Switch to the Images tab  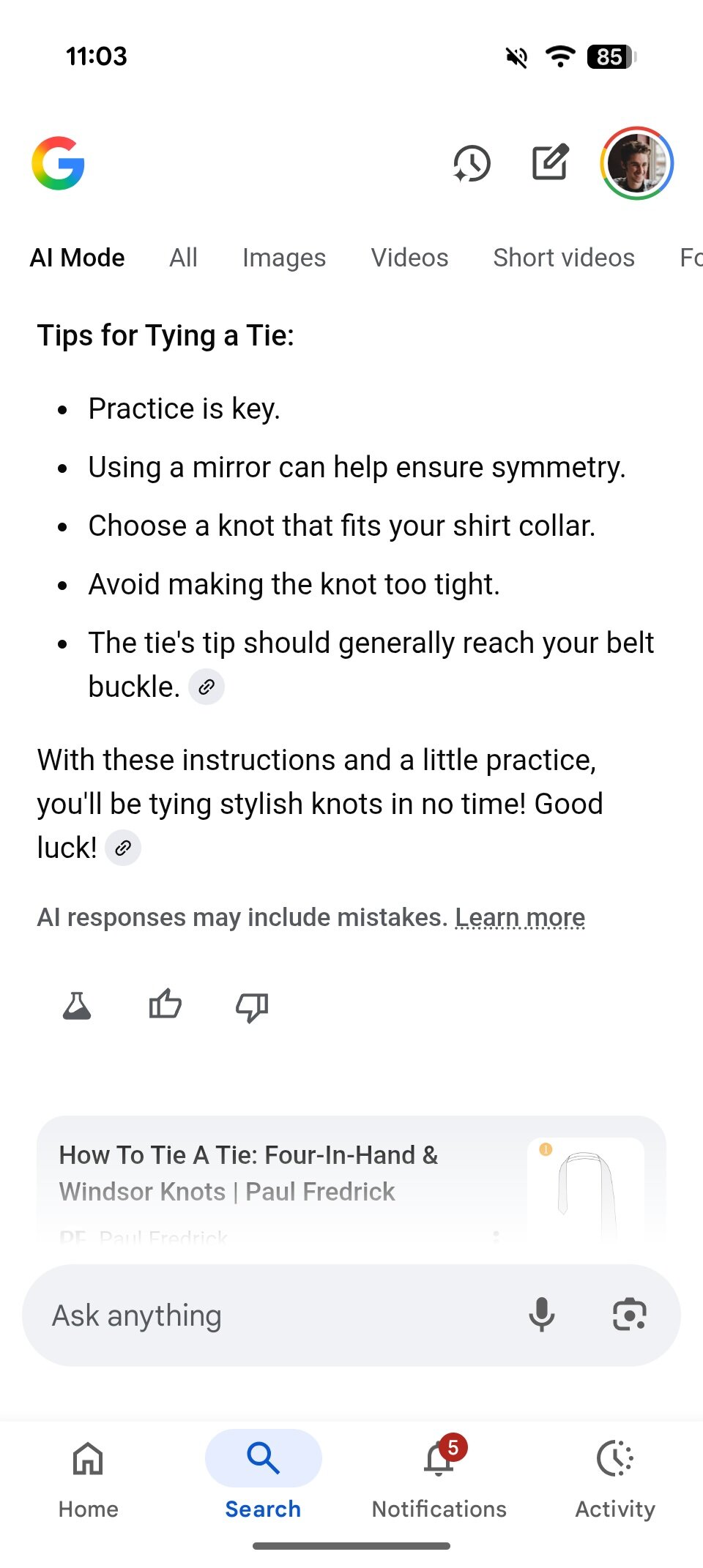click(x=283, y=258)
